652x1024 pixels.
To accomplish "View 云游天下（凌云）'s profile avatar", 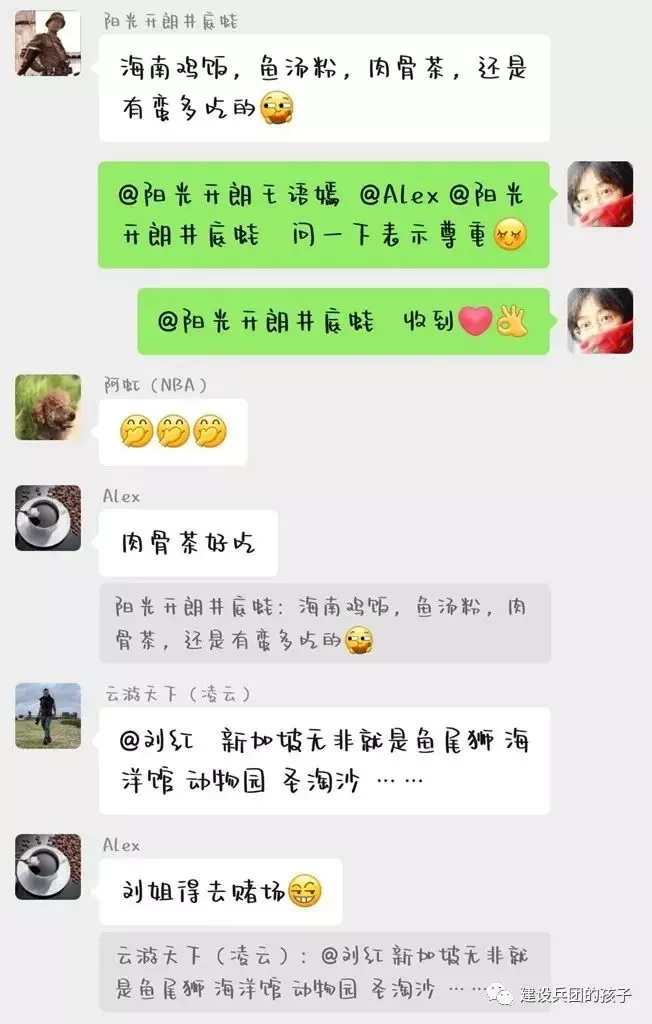I will 47,717.
